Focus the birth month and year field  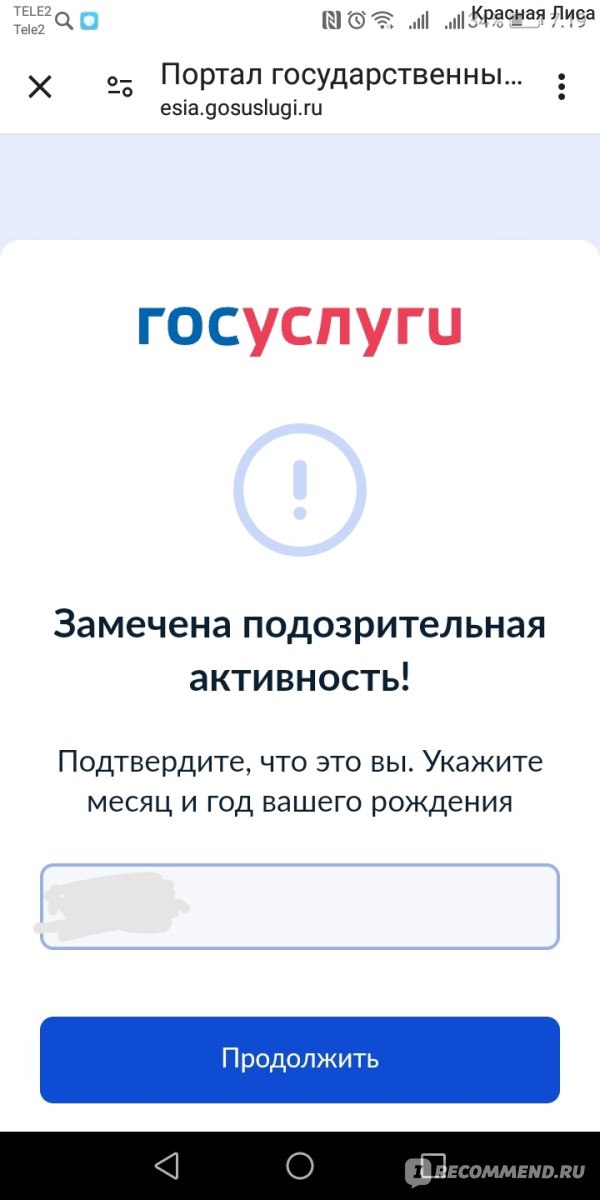point(299,906)
